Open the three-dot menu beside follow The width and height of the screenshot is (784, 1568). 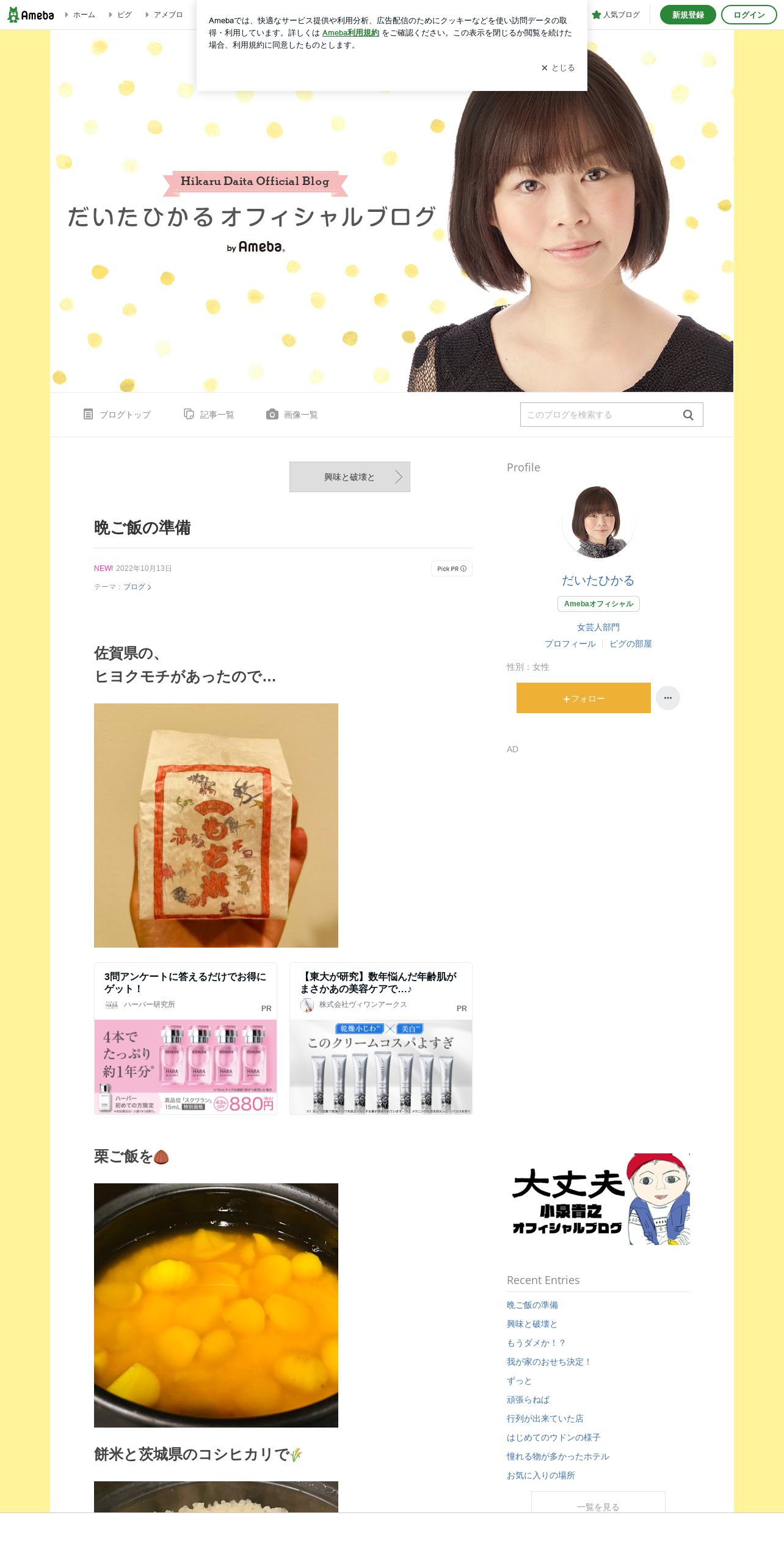[668, 698]
